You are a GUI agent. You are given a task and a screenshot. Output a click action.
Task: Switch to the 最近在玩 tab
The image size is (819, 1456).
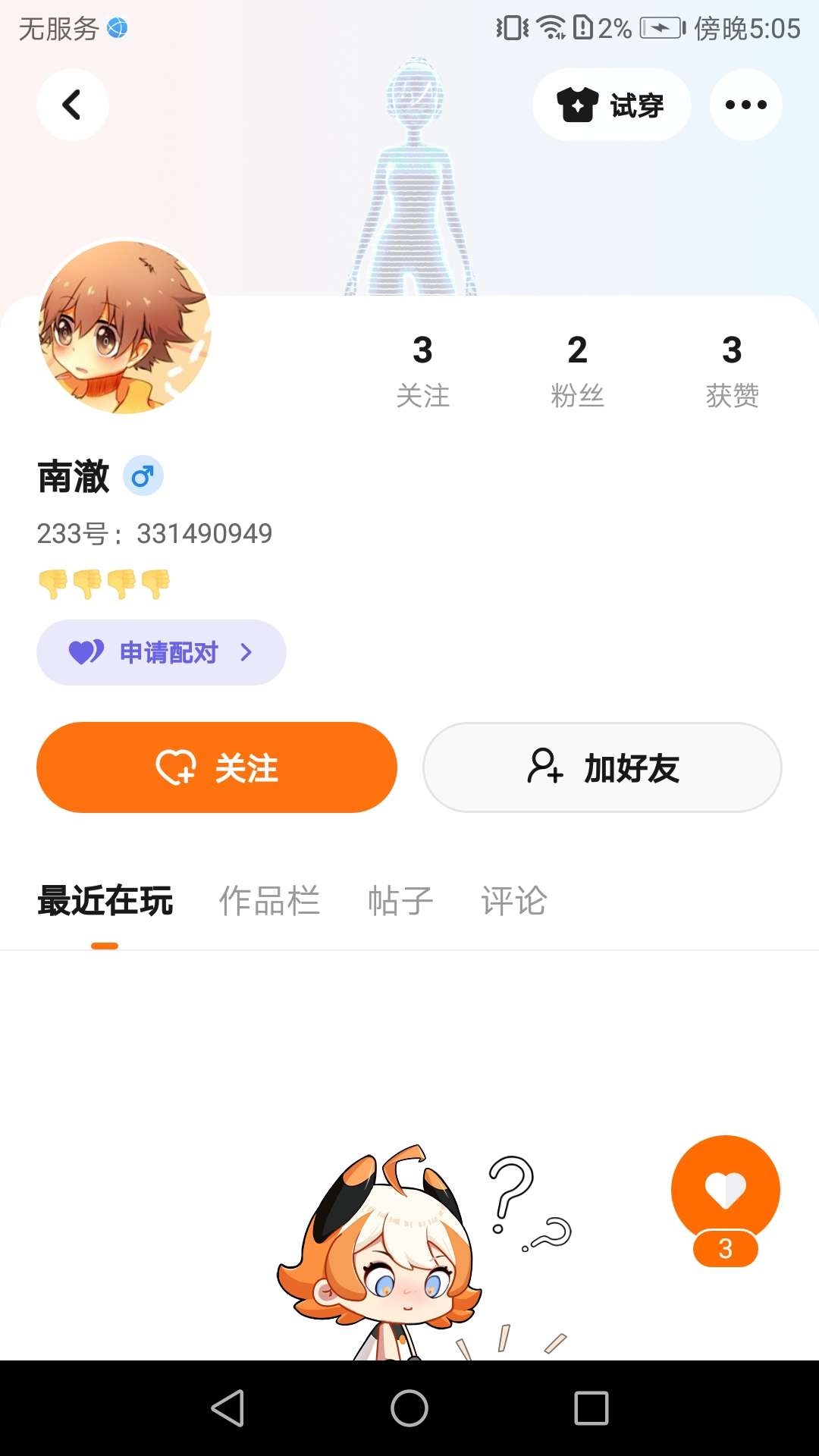(105, 902)
